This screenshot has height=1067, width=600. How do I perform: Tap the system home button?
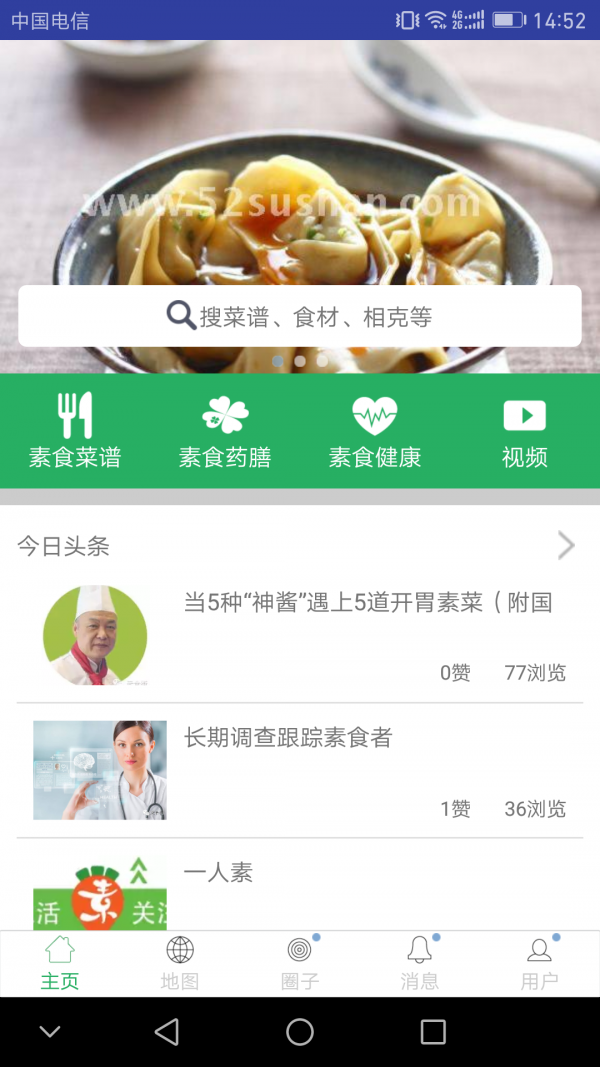point(300,1032)
